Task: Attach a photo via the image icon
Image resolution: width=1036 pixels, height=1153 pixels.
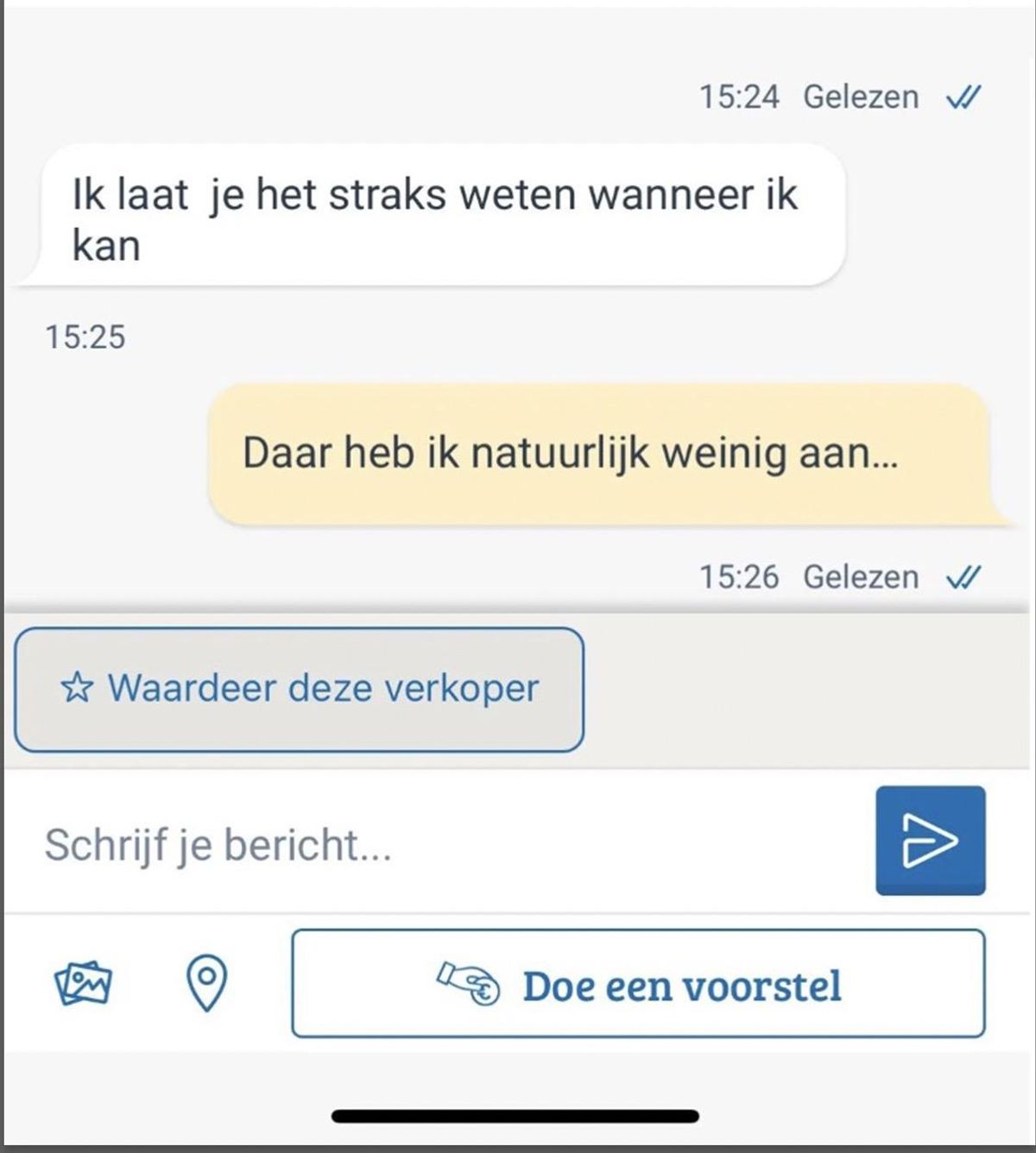Action: pyautogui.click(x=83, y=983)
